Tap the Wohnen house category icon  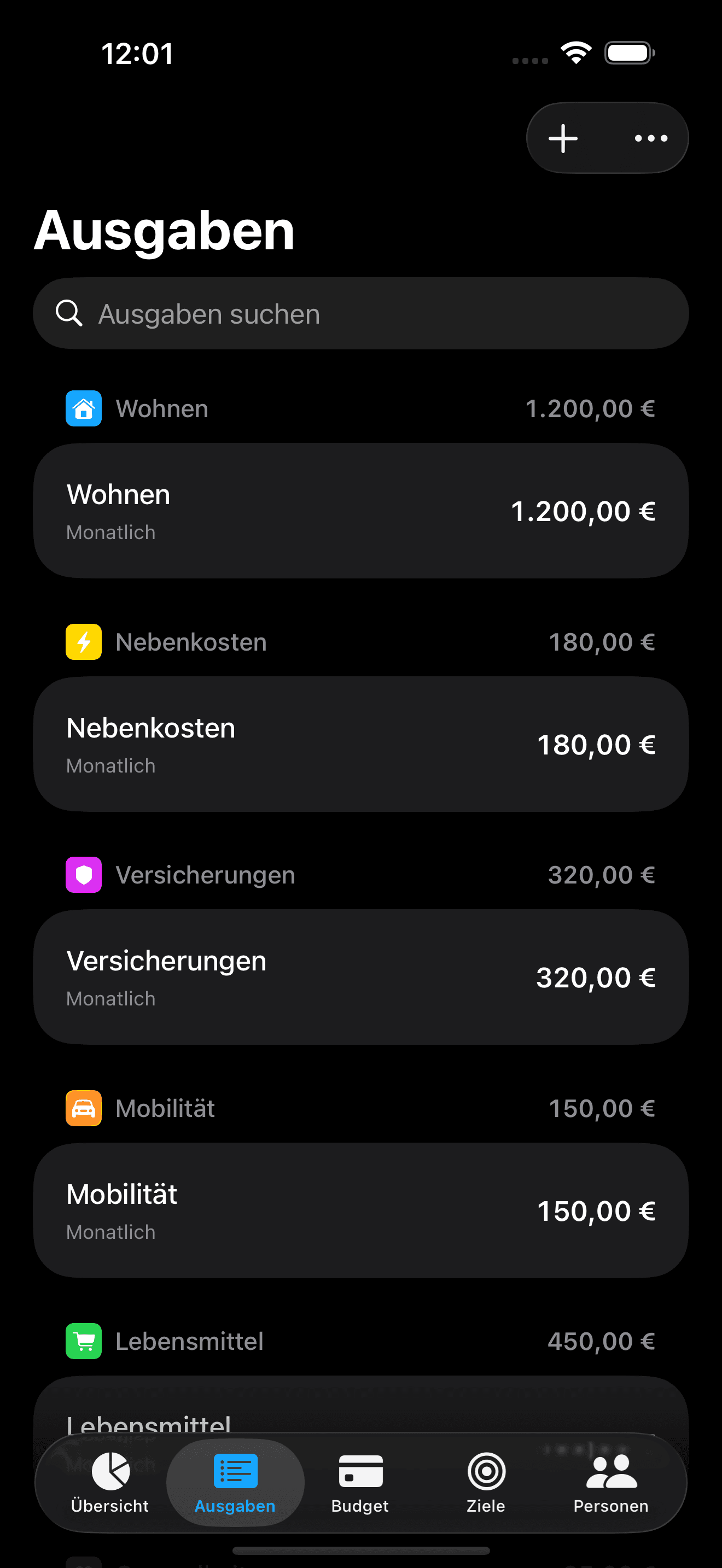(83, 408)
